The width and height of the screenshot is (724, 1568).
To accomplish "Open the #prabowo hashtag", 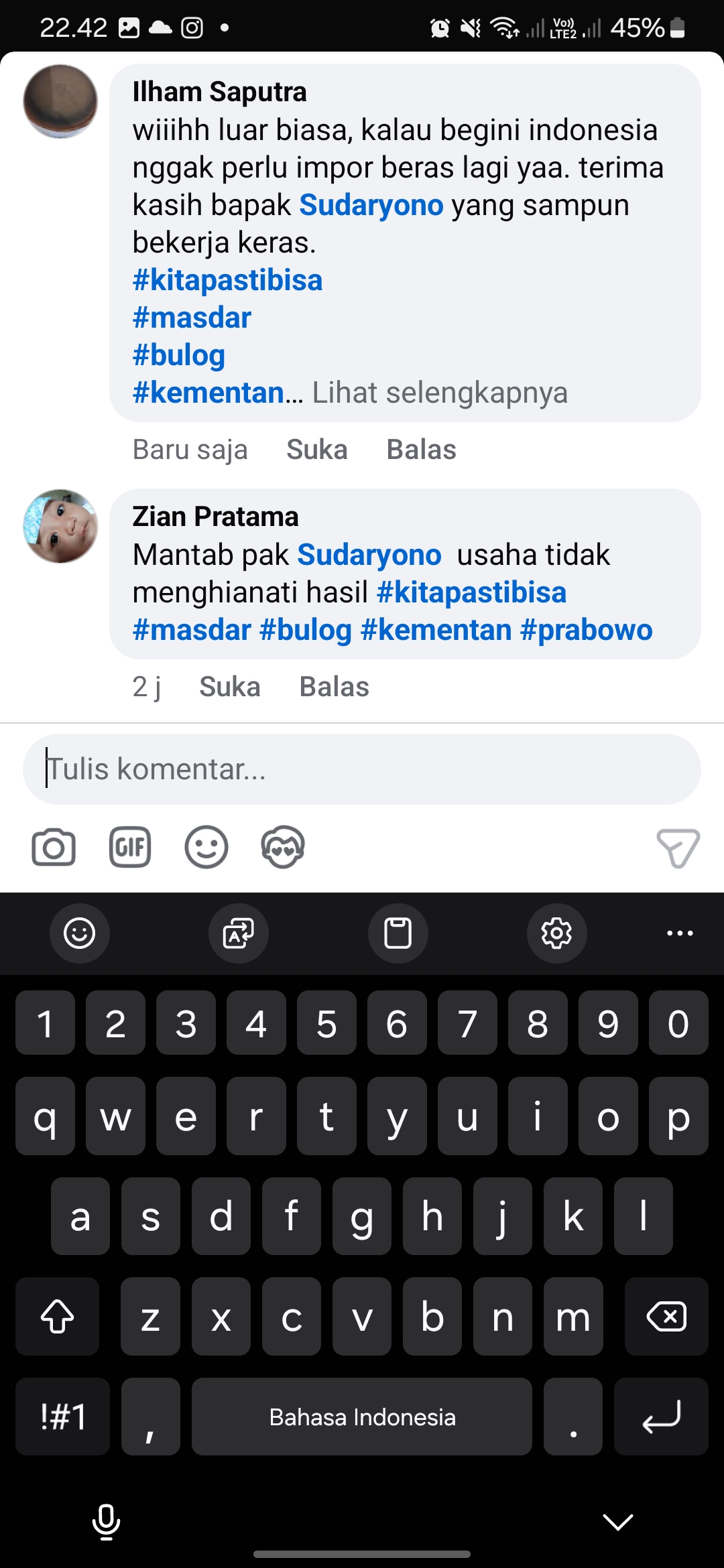I will pyautogui.click(x=586, y=630).
